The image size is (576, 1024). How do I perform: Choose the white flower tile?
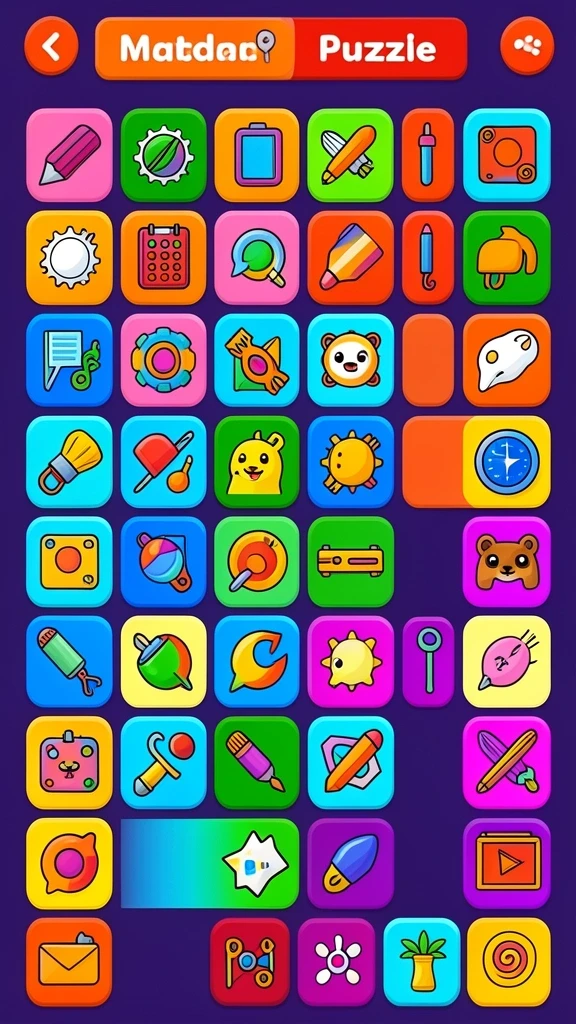[336, 961]
